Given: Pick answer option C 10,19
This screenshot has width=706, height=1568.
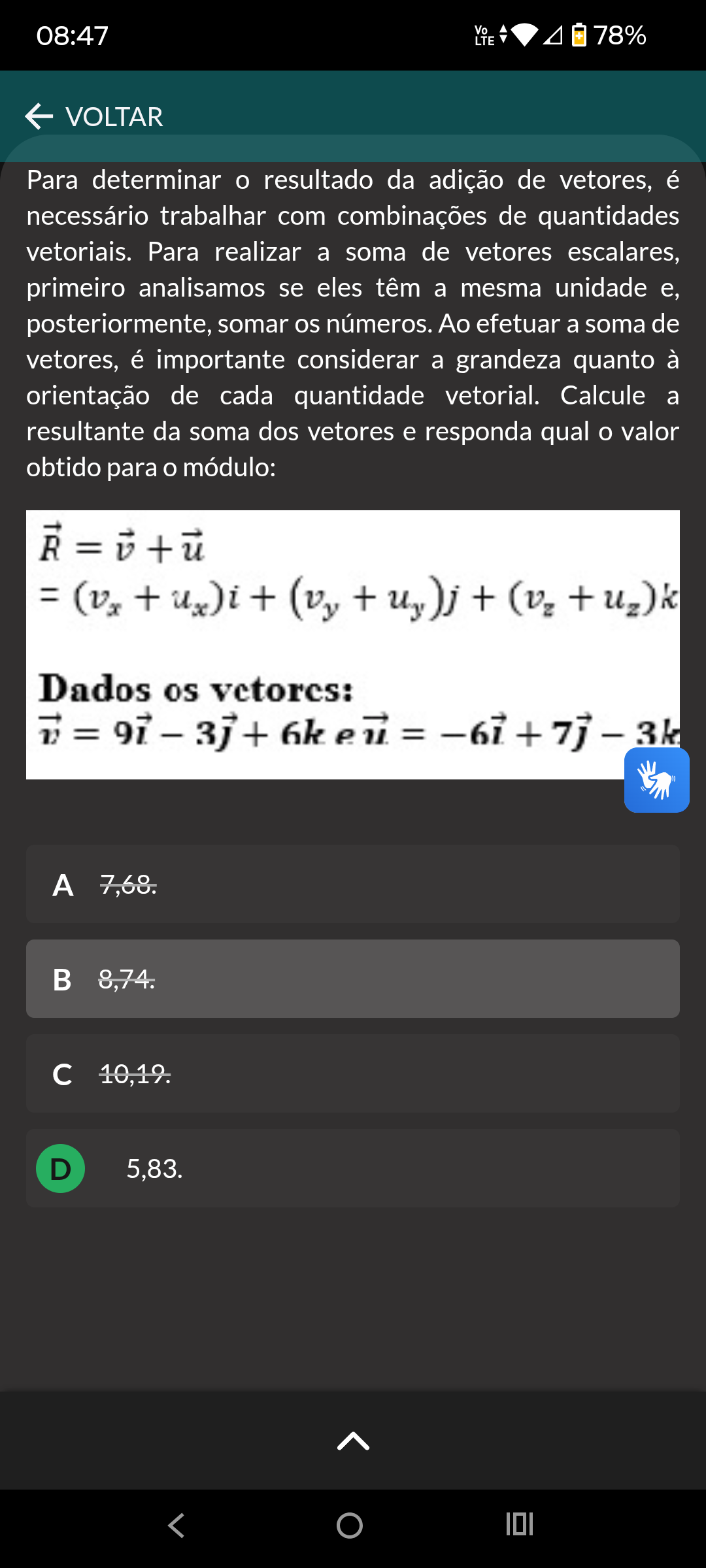Looking at the screenshot, I should tap(353, 1073).
